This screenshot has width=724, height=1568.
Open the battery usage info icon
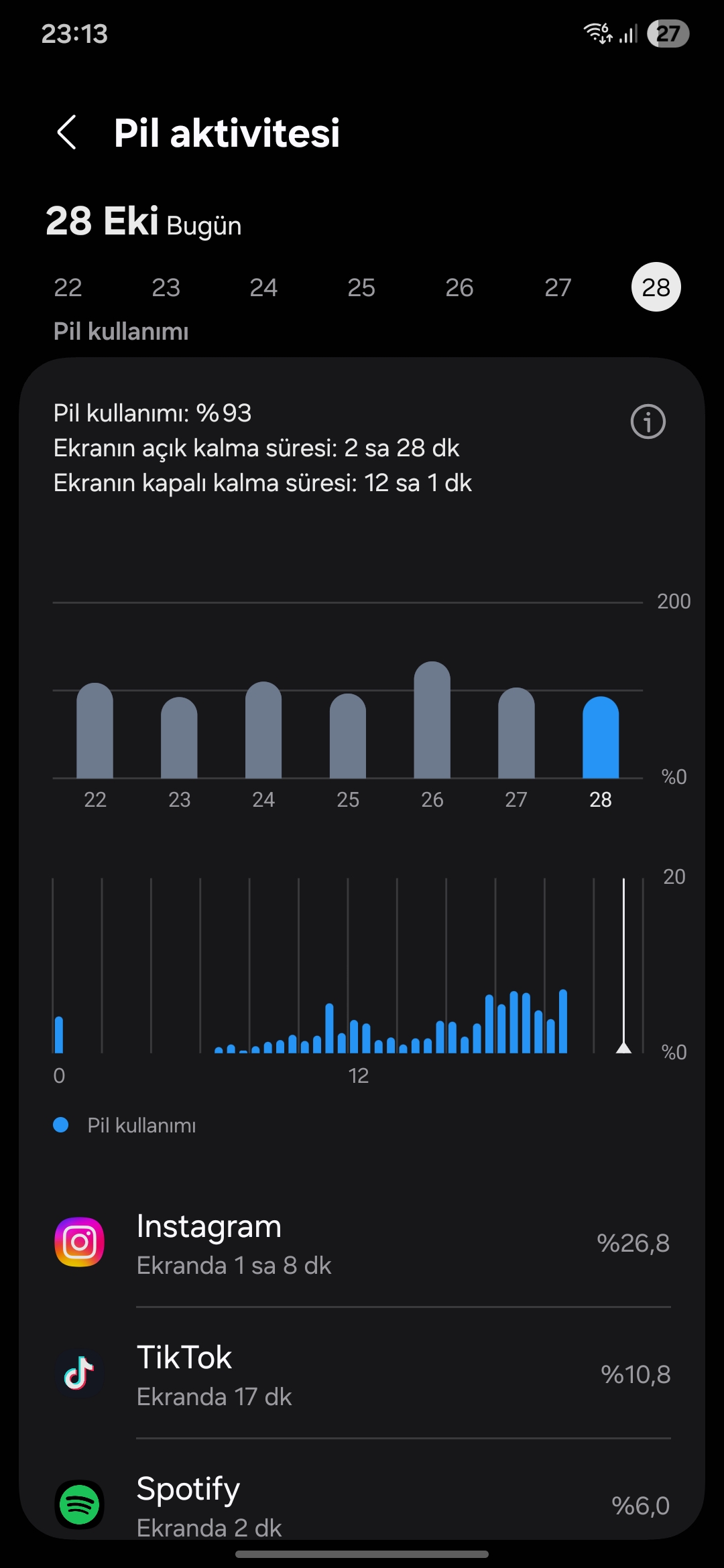tap(648, 421)
